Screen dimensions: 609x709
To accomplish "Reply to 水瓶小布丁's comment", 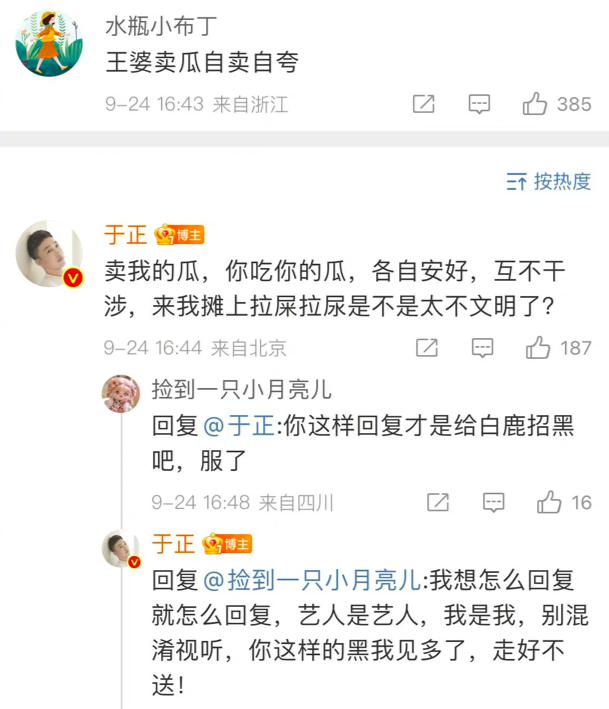I will pos(480,104).
